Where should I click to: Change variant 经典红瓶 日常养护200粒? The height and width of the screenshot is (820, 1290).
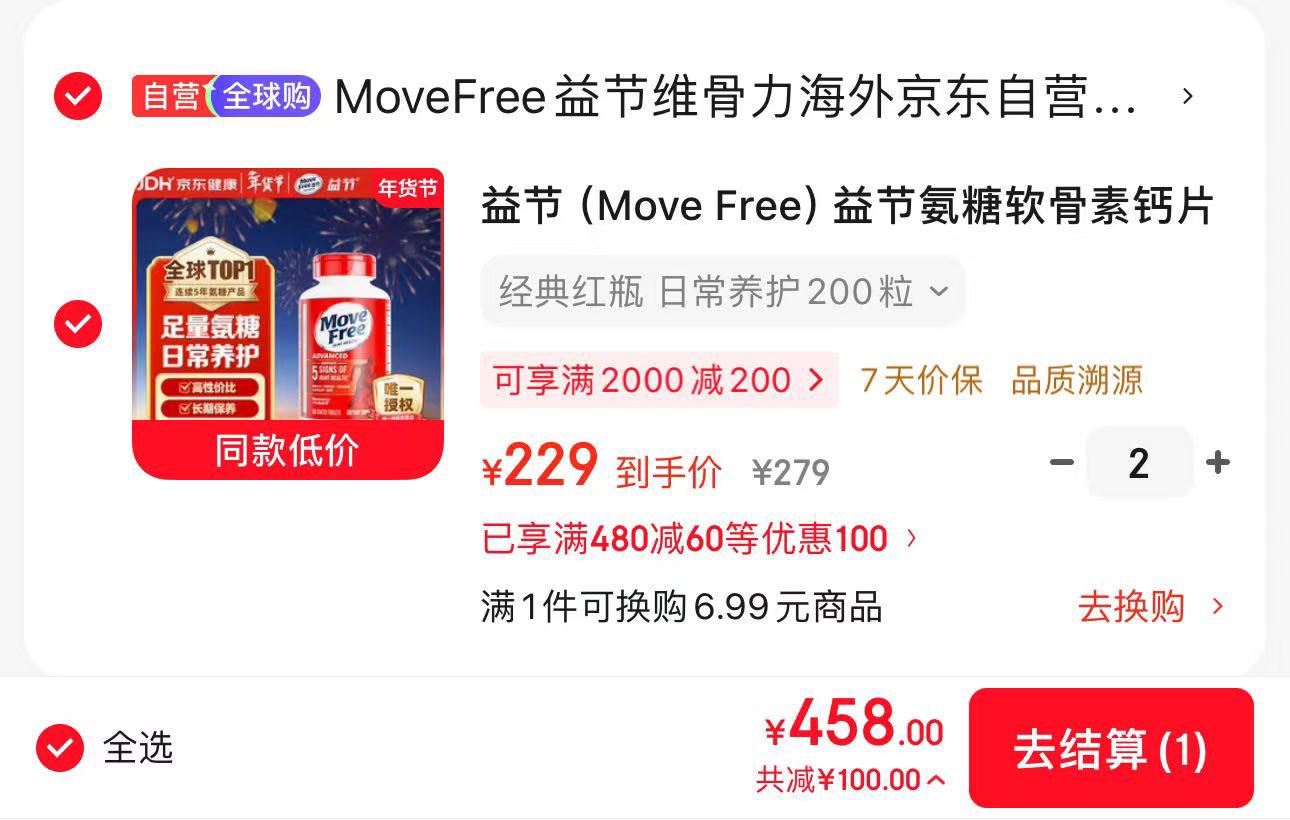[723, 292]
